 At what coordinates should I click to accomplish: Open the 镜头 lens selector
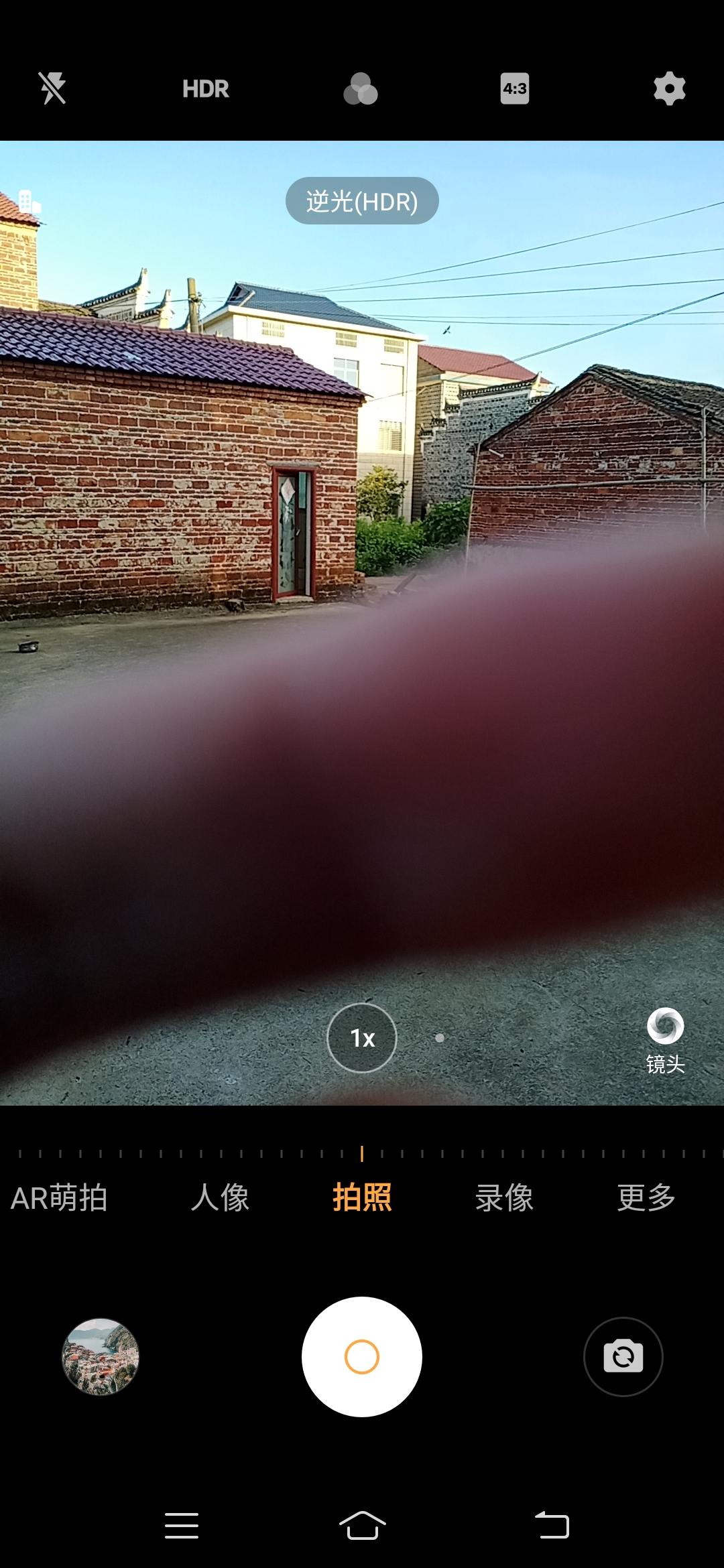coord(665,1039)
